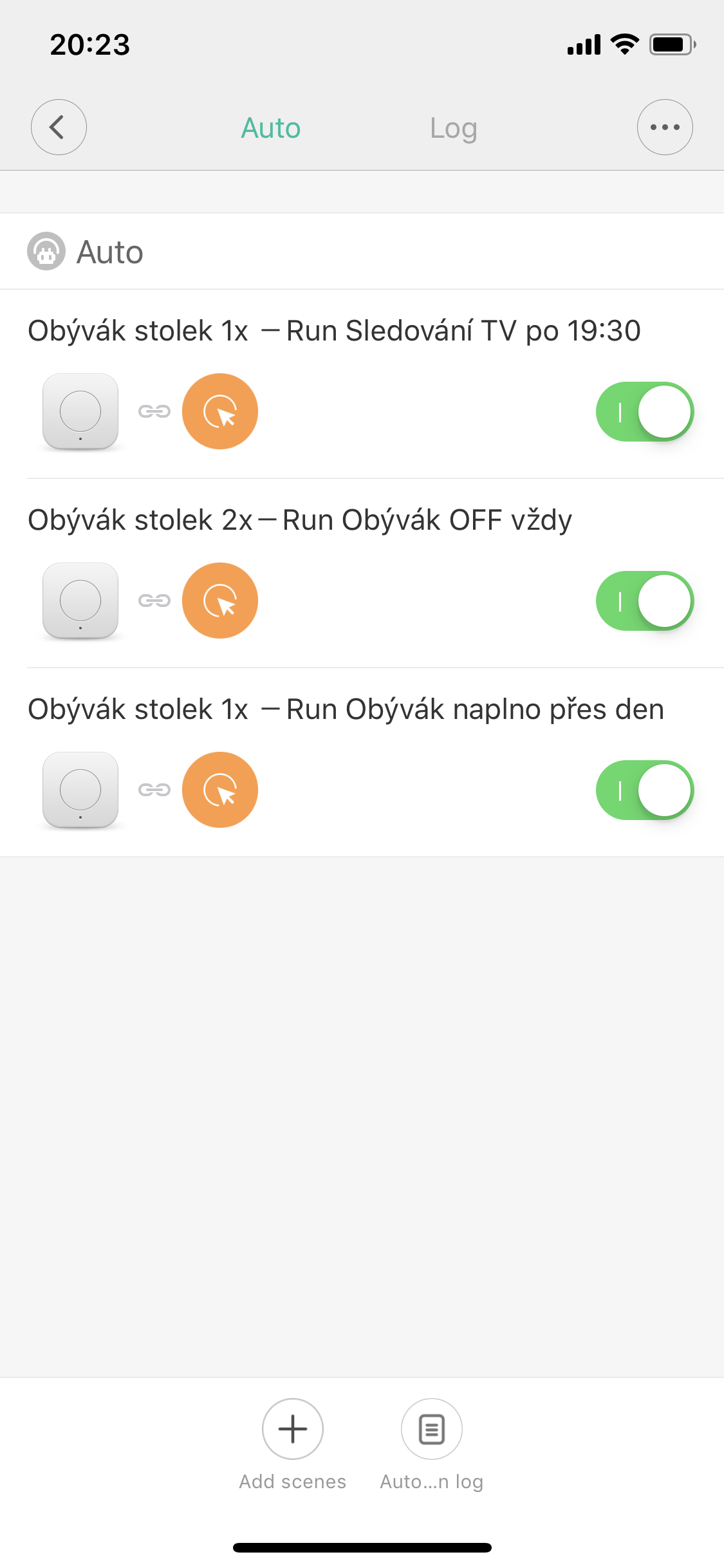Open the automation log button
This screenshot has height=1568, width=724.
pyautogui.click(x=431, y=1429)
